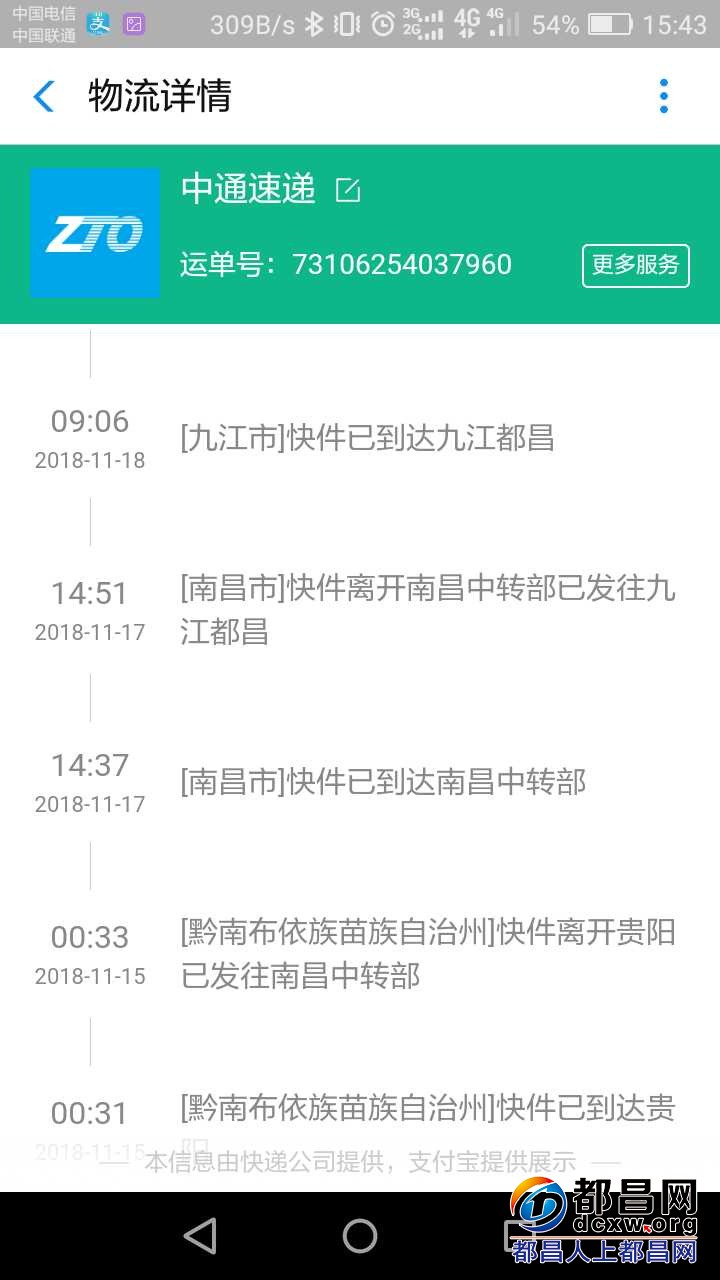720x1280 pixels.
Task: Open the three-dot overflow menu
Action: (664, 97)
